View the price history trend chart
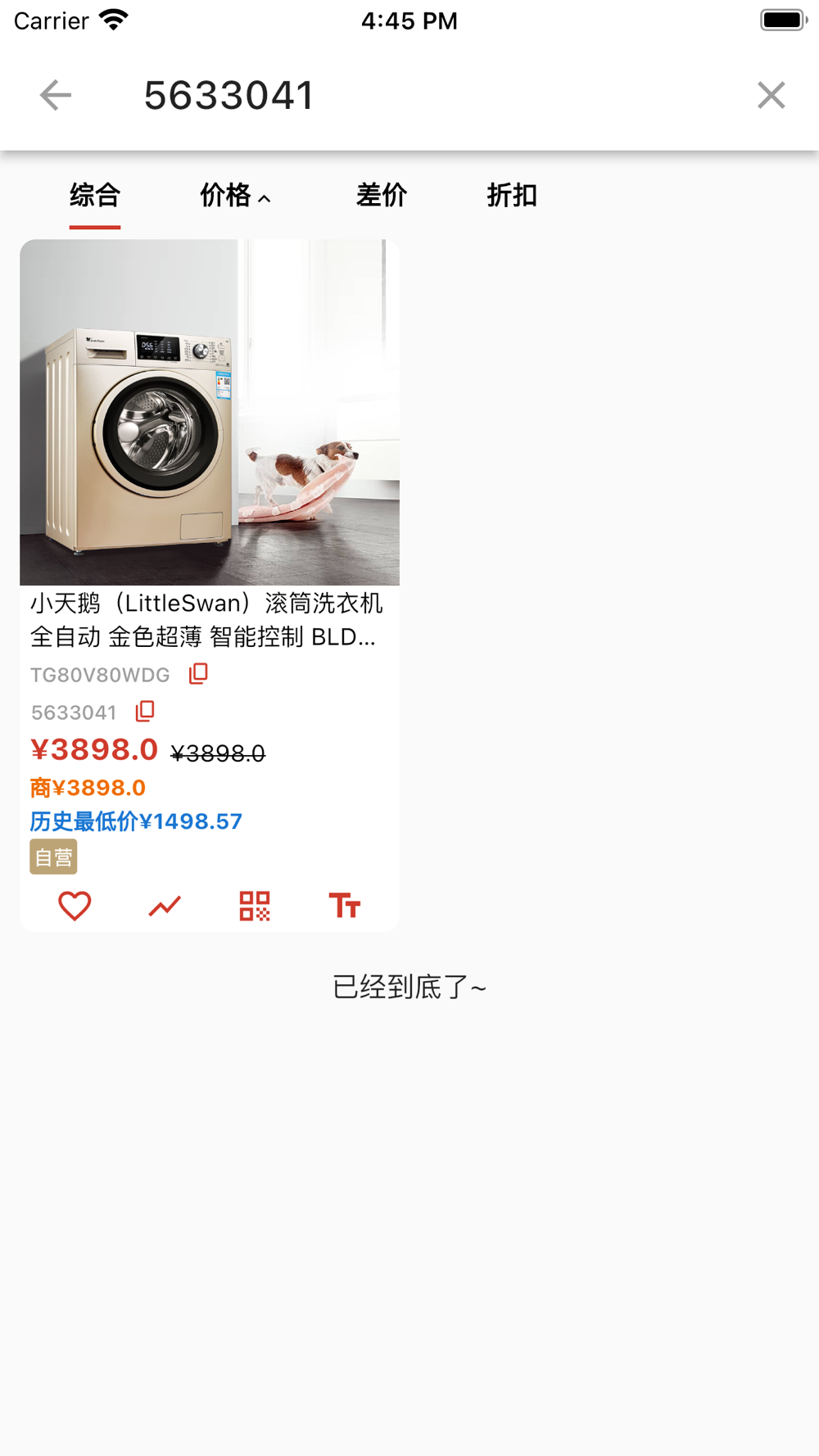Screen dimensions: 819x1456 [165, 906]
